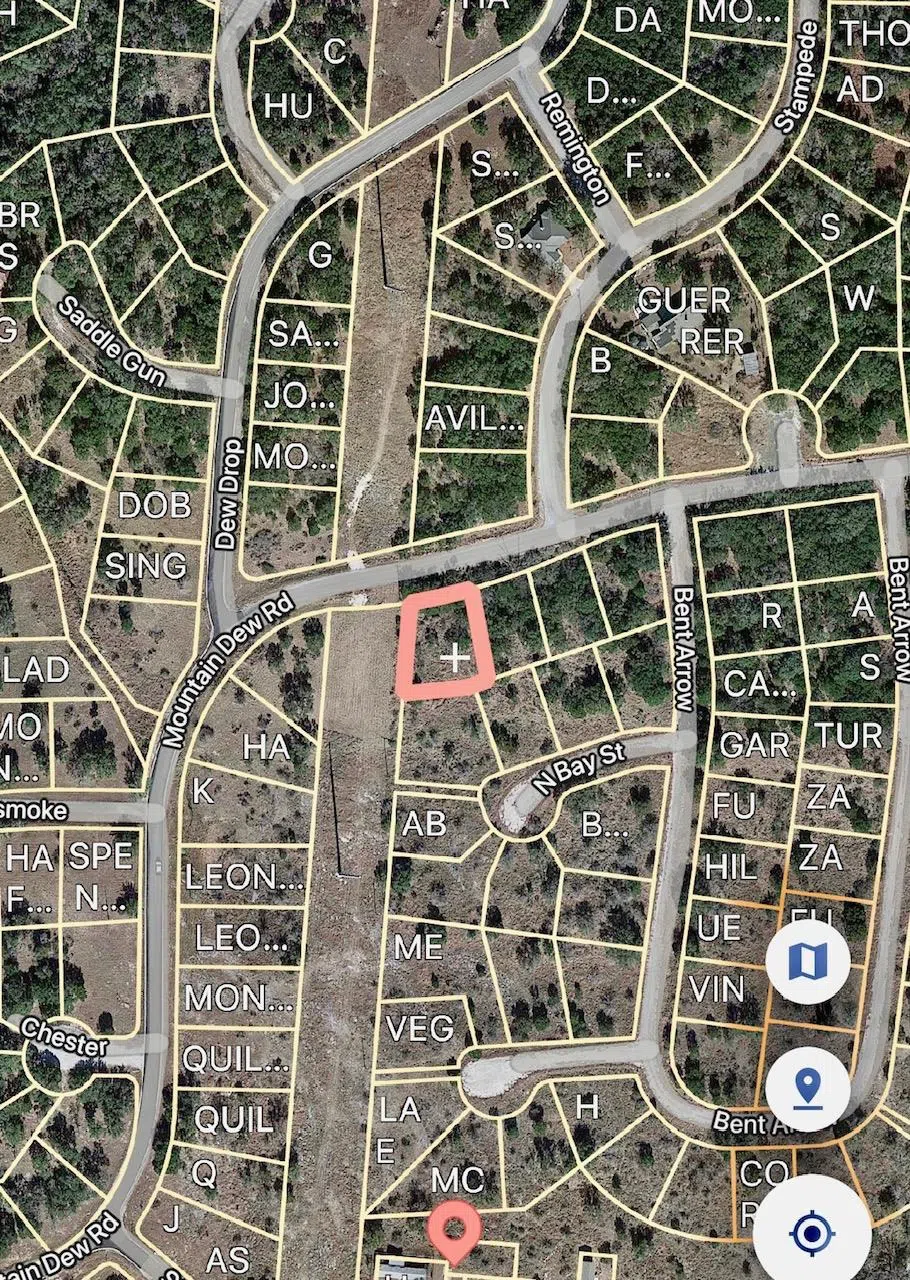Open the map layers button
910x1280 pixels.
tap(808, 962)
